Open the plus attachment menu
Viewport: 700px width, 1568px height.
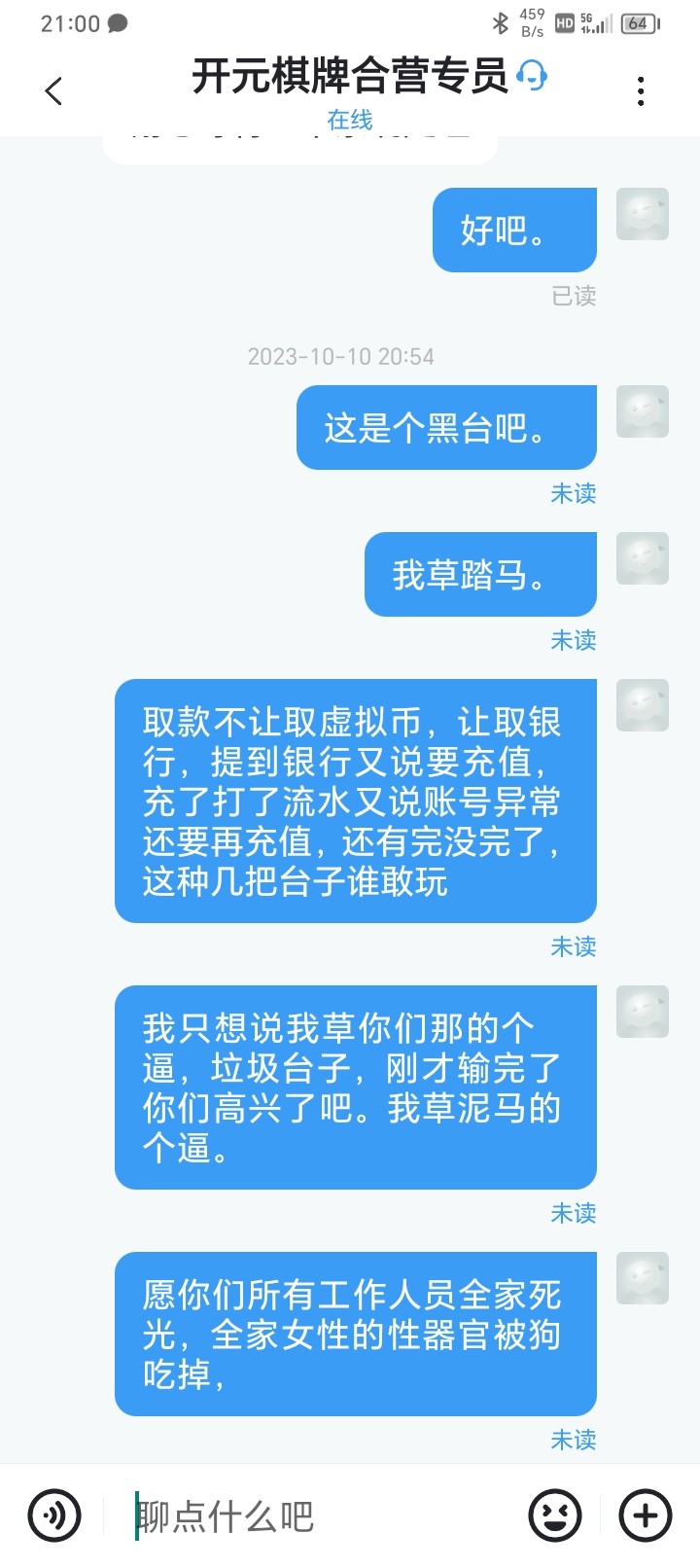pos(646,1515)
